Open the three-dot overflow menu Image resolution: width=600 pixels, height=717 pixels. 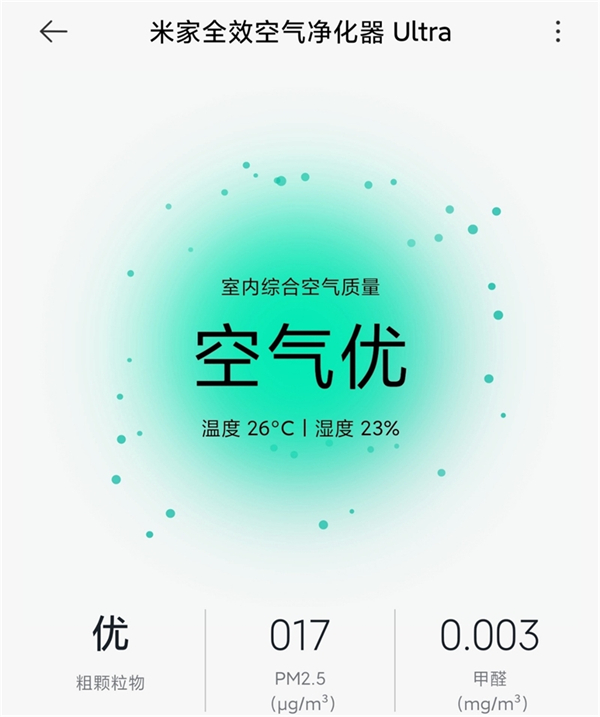(557, 32)
